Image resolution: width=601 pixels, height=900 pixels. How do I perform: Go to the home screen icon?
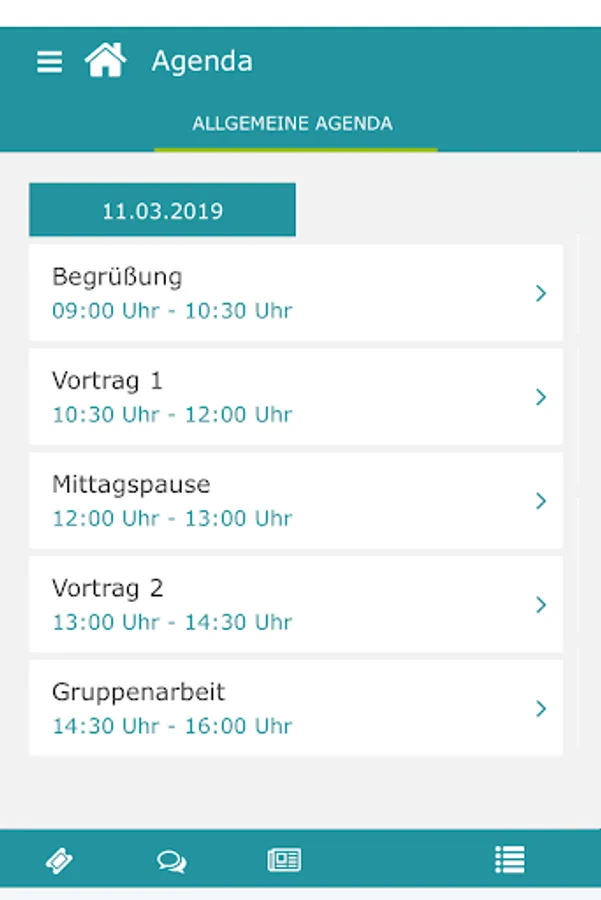(105, 61)
